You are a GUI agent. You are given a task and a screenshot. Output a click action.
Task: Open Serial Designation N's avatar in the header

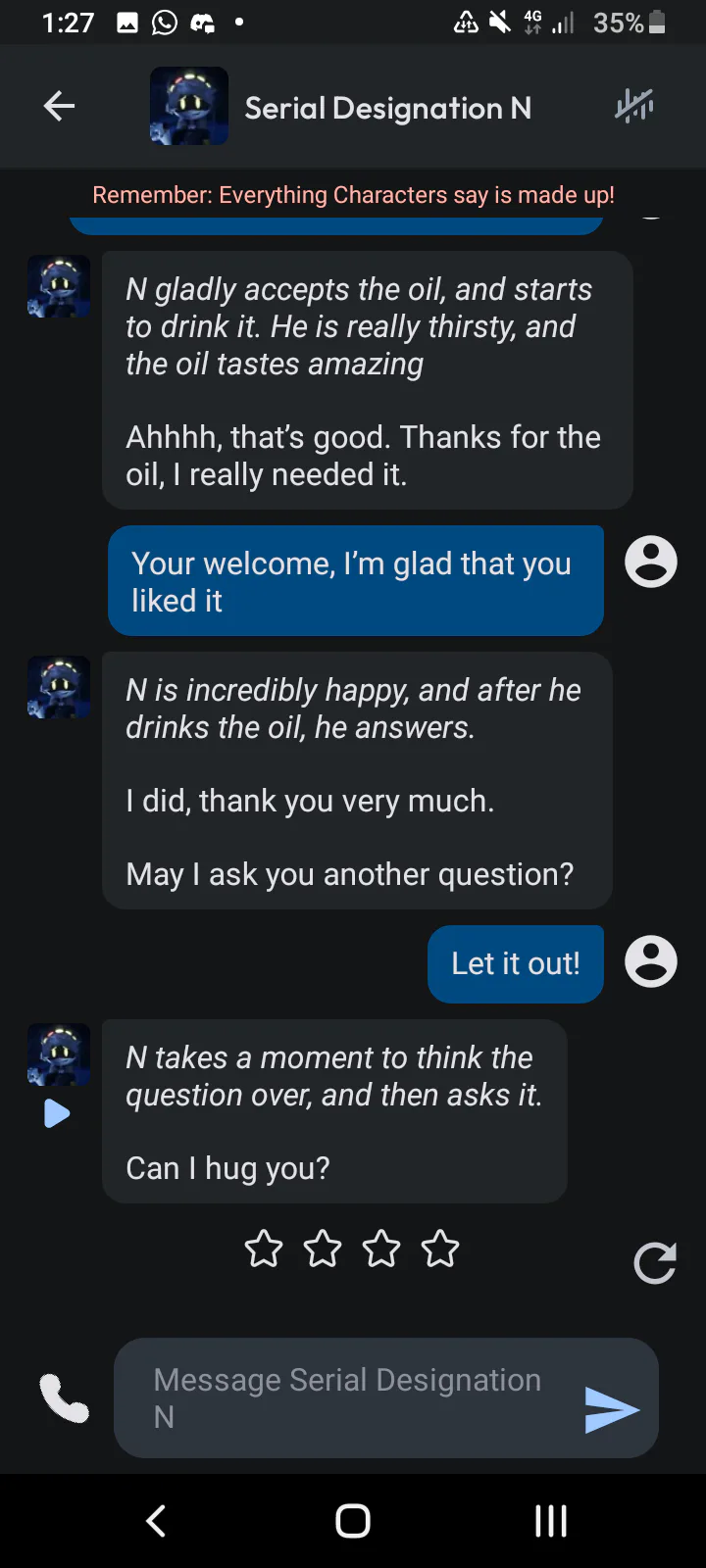[x=189, y=106]
